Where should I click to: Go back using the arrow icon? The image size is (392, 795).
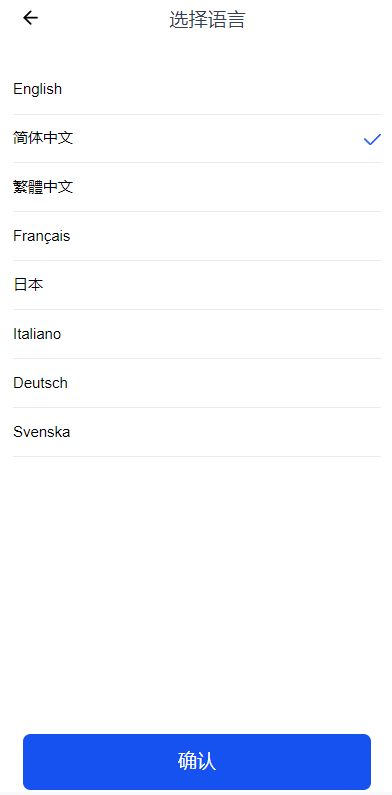[x=30, y=18]
